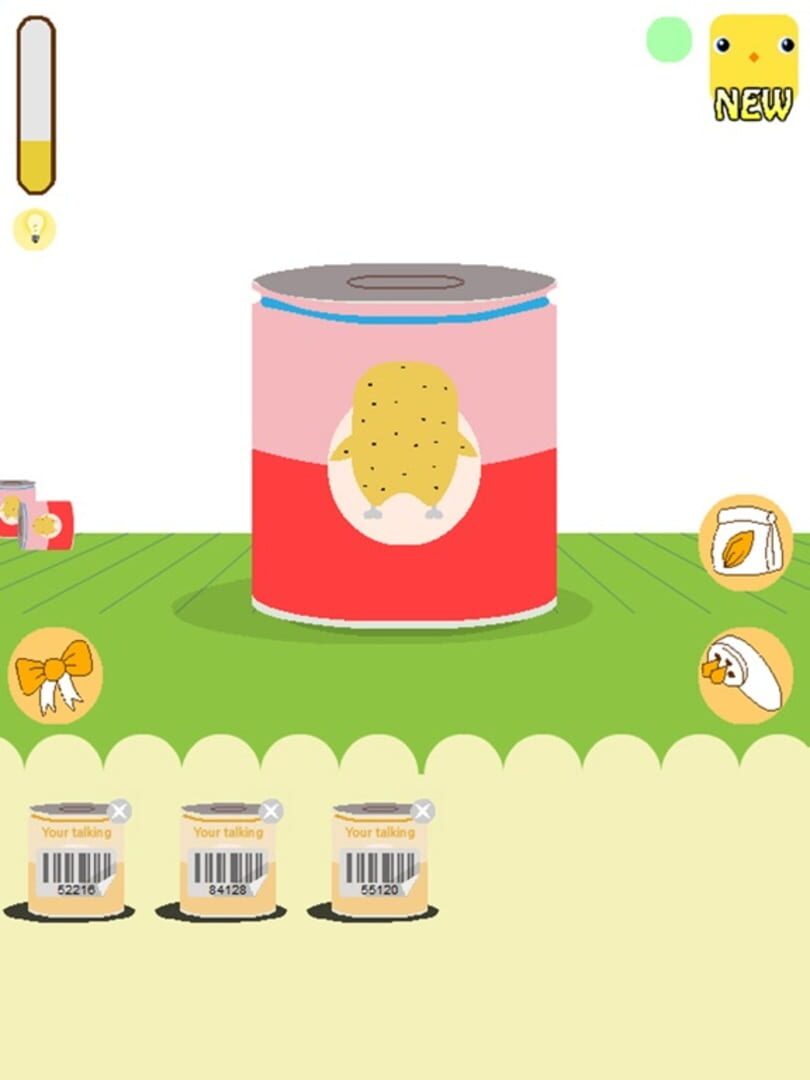
Task: Remove the can numbered 55120
Action: [x=423, y=811]
